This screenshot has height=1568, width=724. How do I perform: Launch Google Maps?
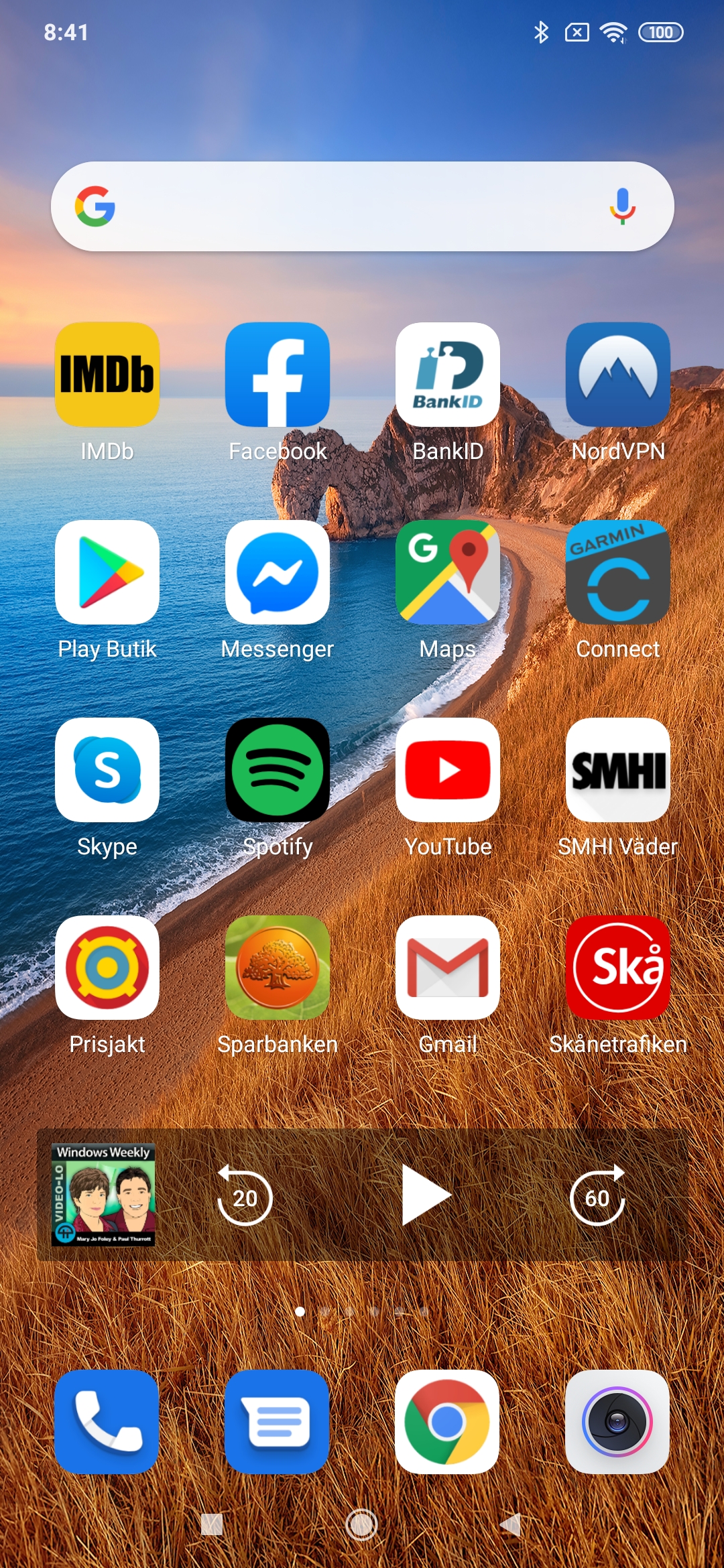pos(448,572)
